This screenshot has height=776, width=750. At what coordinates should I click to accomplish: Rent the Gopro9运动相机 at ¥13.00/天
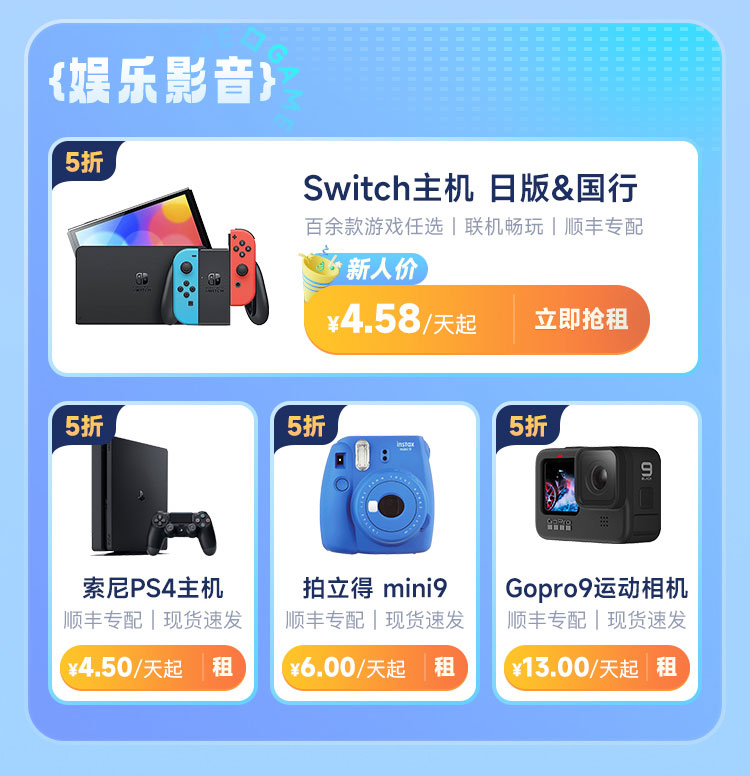coord(665,667)
